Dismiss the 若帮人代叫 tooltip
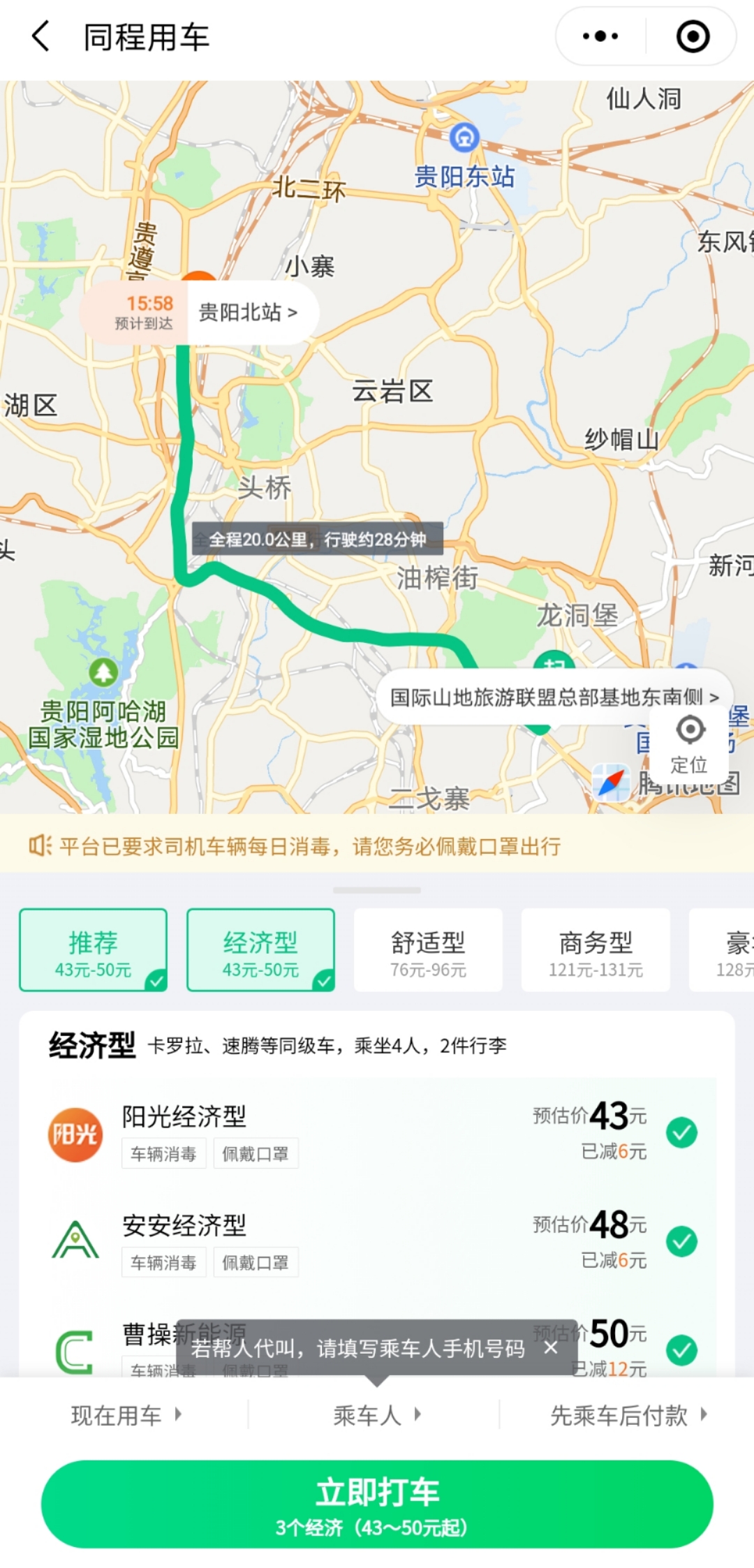Viewport: 754px width, 1568px height. click(551, 1347)
